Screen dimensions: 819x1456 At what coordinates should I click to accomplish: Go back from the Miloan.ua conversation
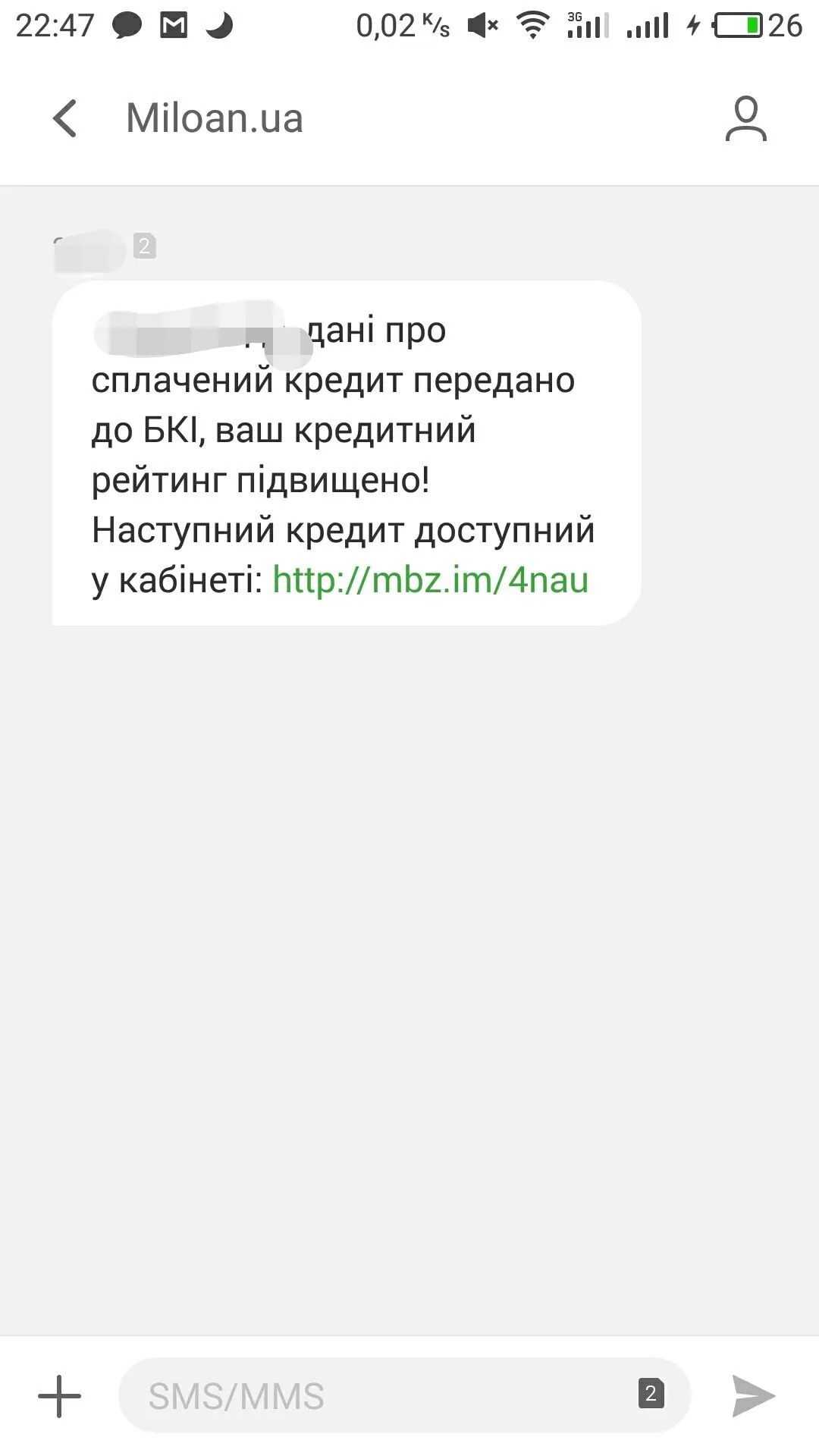pyautogui.click(x=65, y=118)
